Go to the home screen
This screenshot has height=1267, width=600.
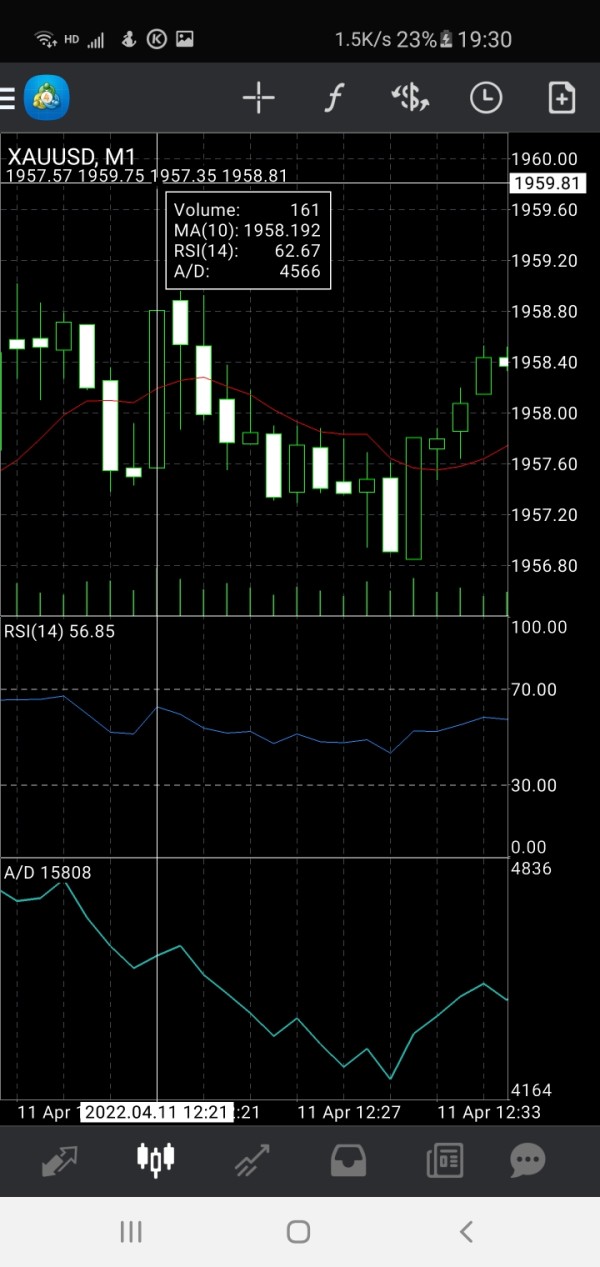pyautogui.click(x=298, y=1232)
